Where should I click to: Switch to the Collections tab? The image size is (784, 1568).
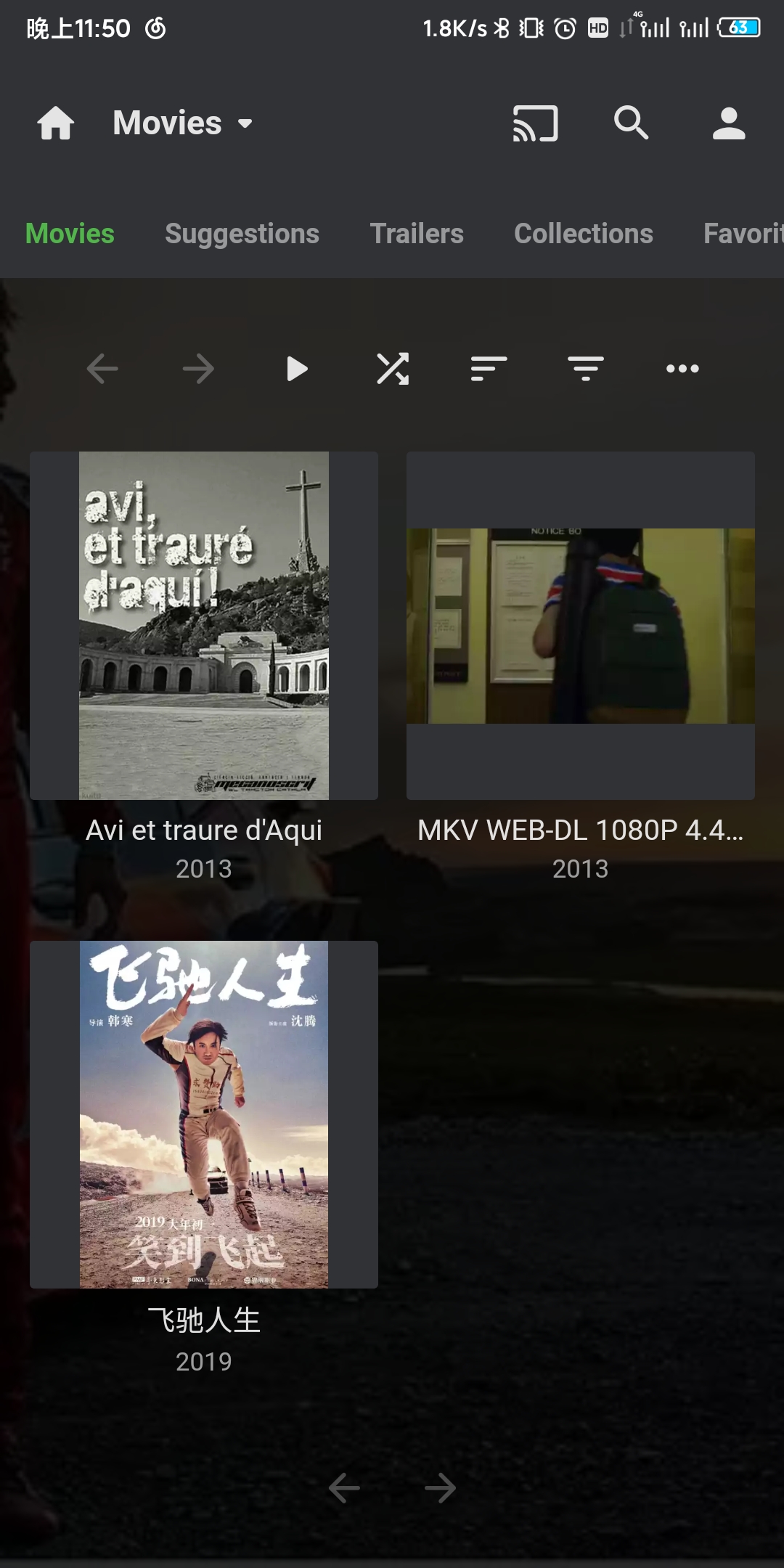coord(584,234)
